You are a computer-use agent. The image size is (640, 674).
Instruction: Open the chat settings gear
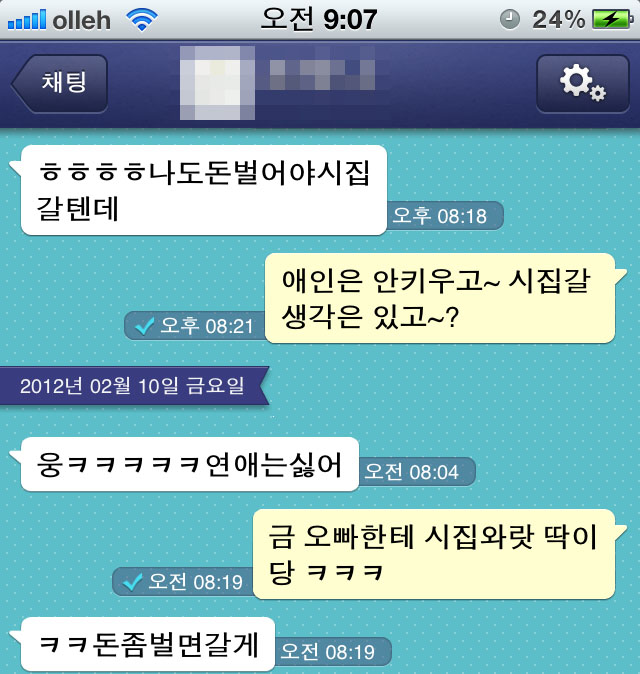tap(582, 83)
